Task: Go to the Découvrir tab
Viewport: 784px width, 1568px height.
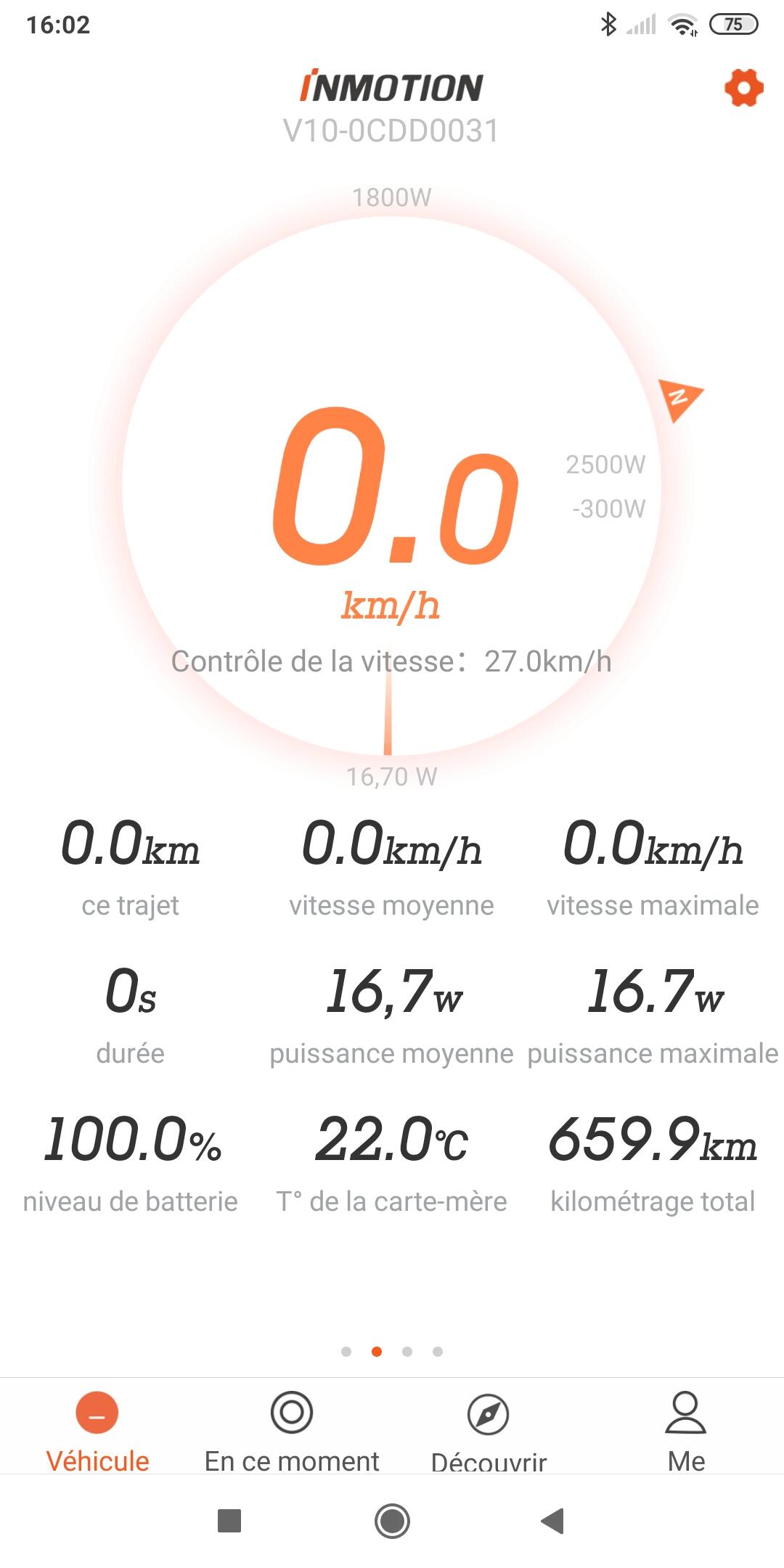Action: [x=489, y=1432]
